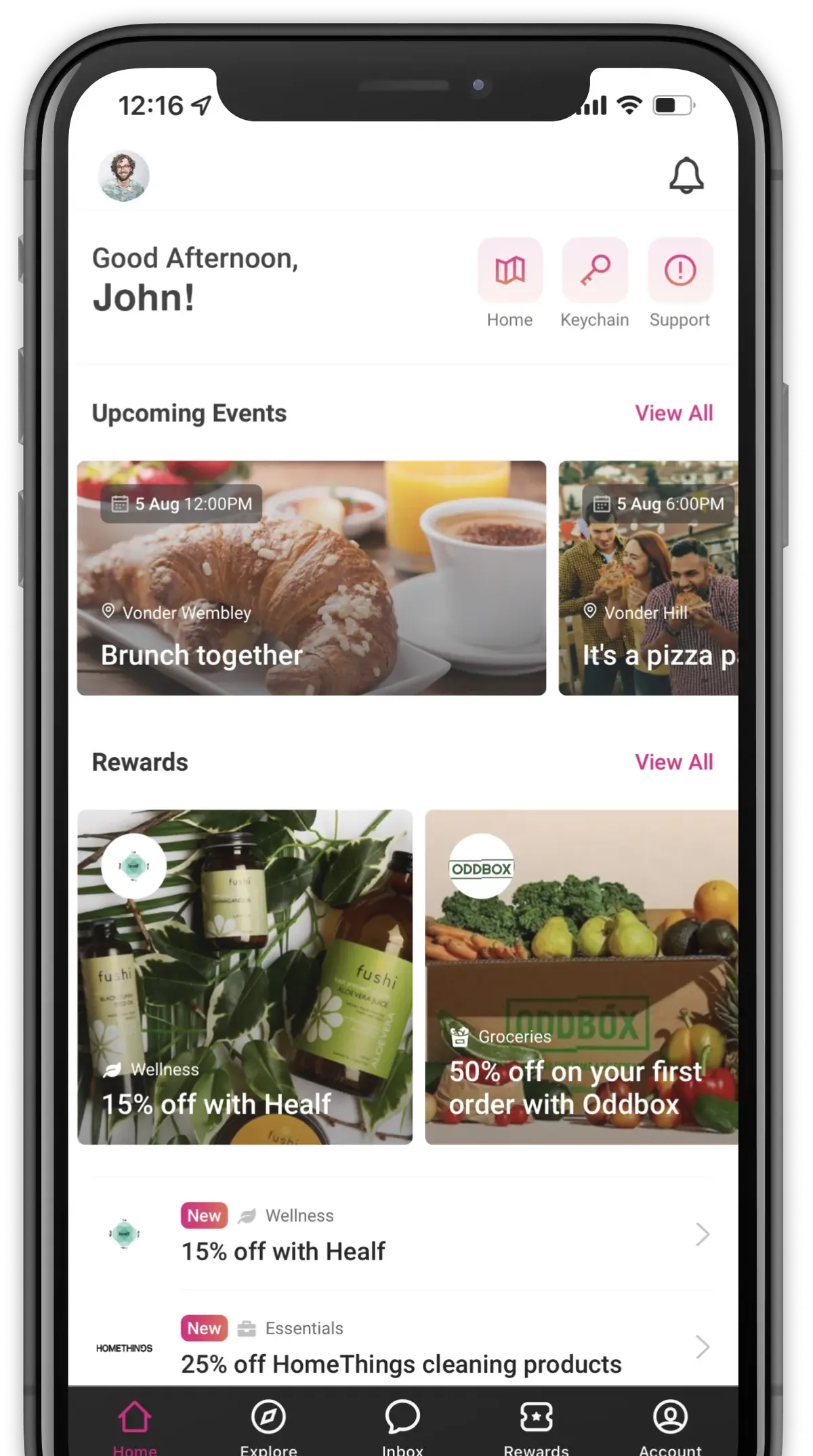Open the Support shortcut
Viewport: 813px width, 1456px height.
point(680,271)
